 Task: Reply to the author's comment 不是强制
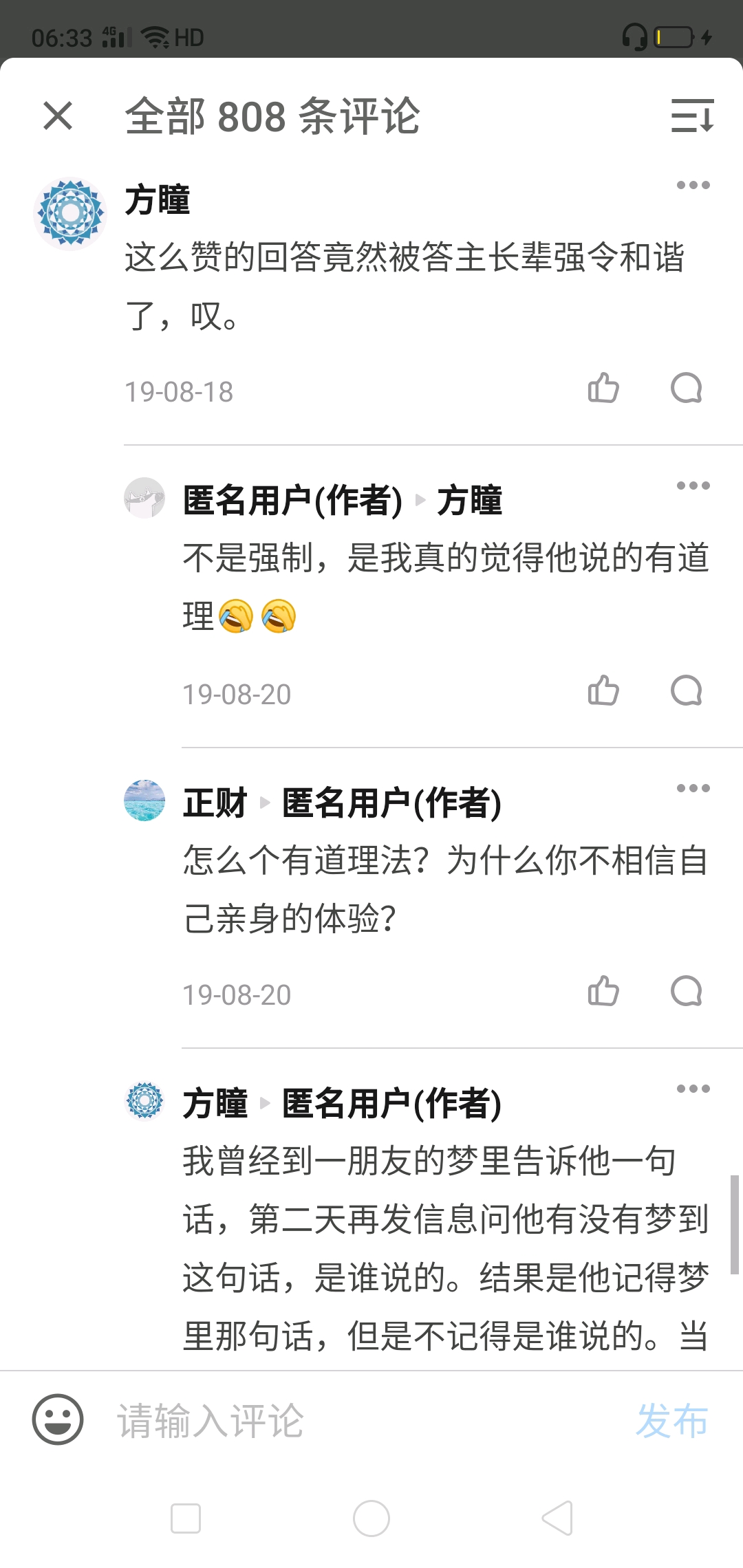tap(686, 690)
